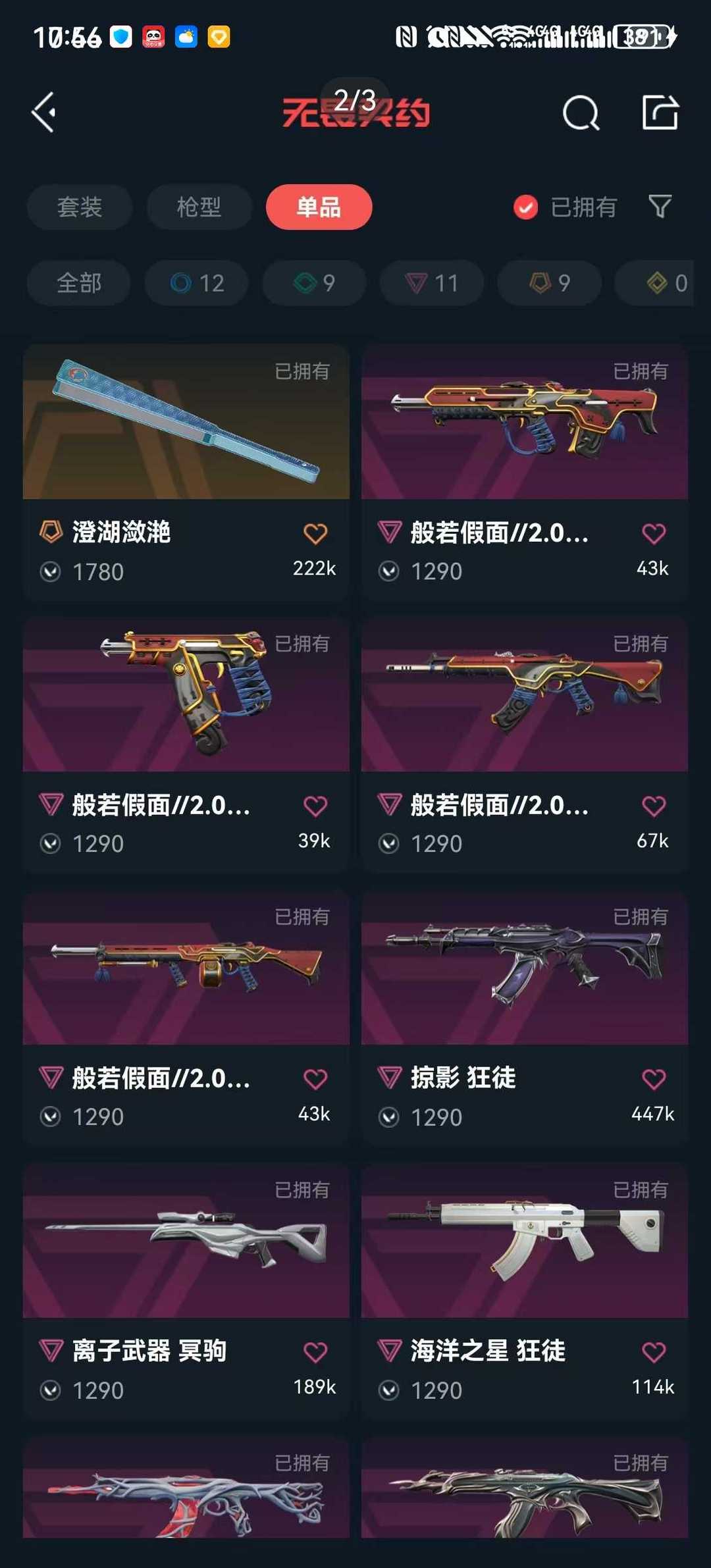Open the search icon in header
711x1568 pixels.
pos(581,113)
